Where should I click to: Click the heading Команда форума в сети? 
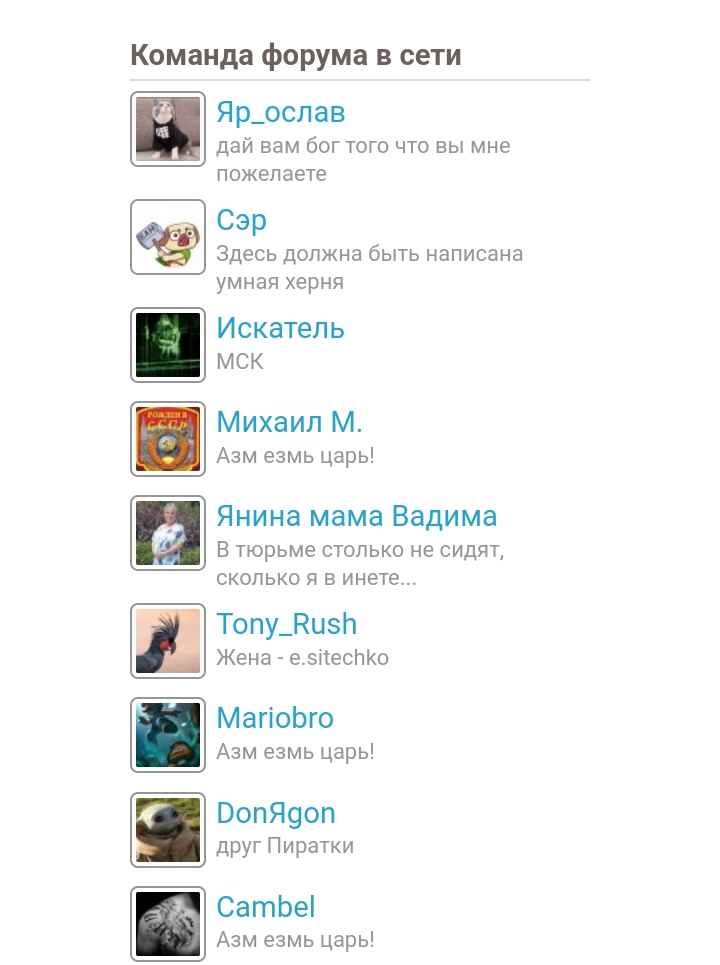[x=295, y=55]
